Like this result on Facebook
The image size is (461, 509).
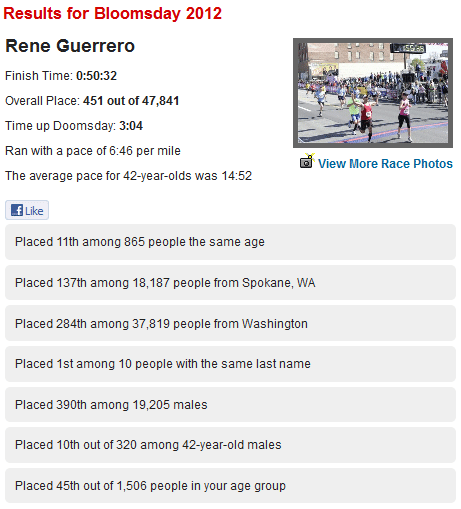(x=27, y=210)
